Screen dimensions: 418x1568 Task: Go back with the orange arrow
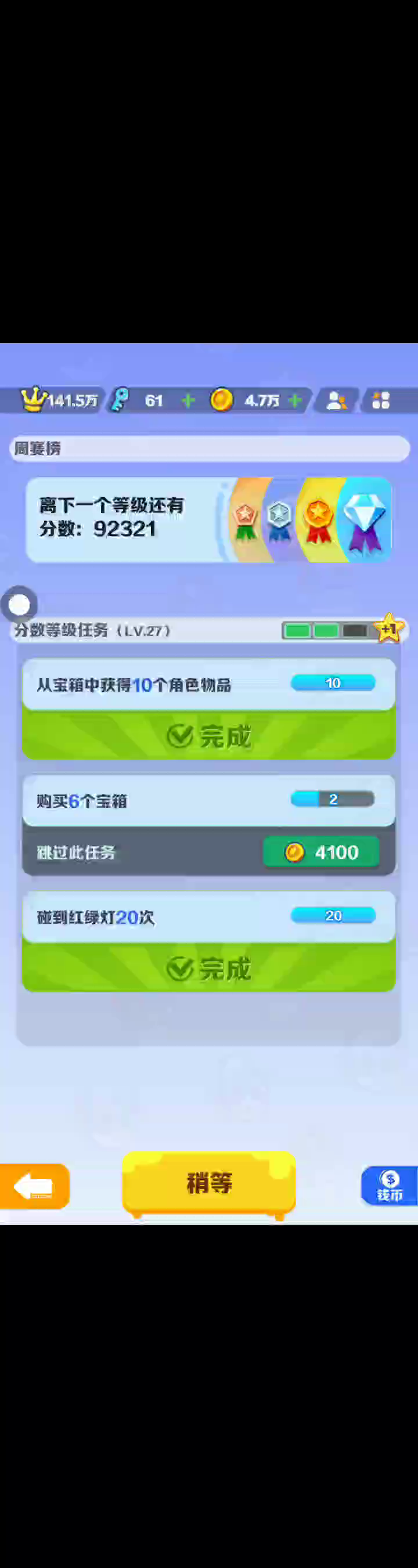pyautogui.click(x=34, y=1186)
